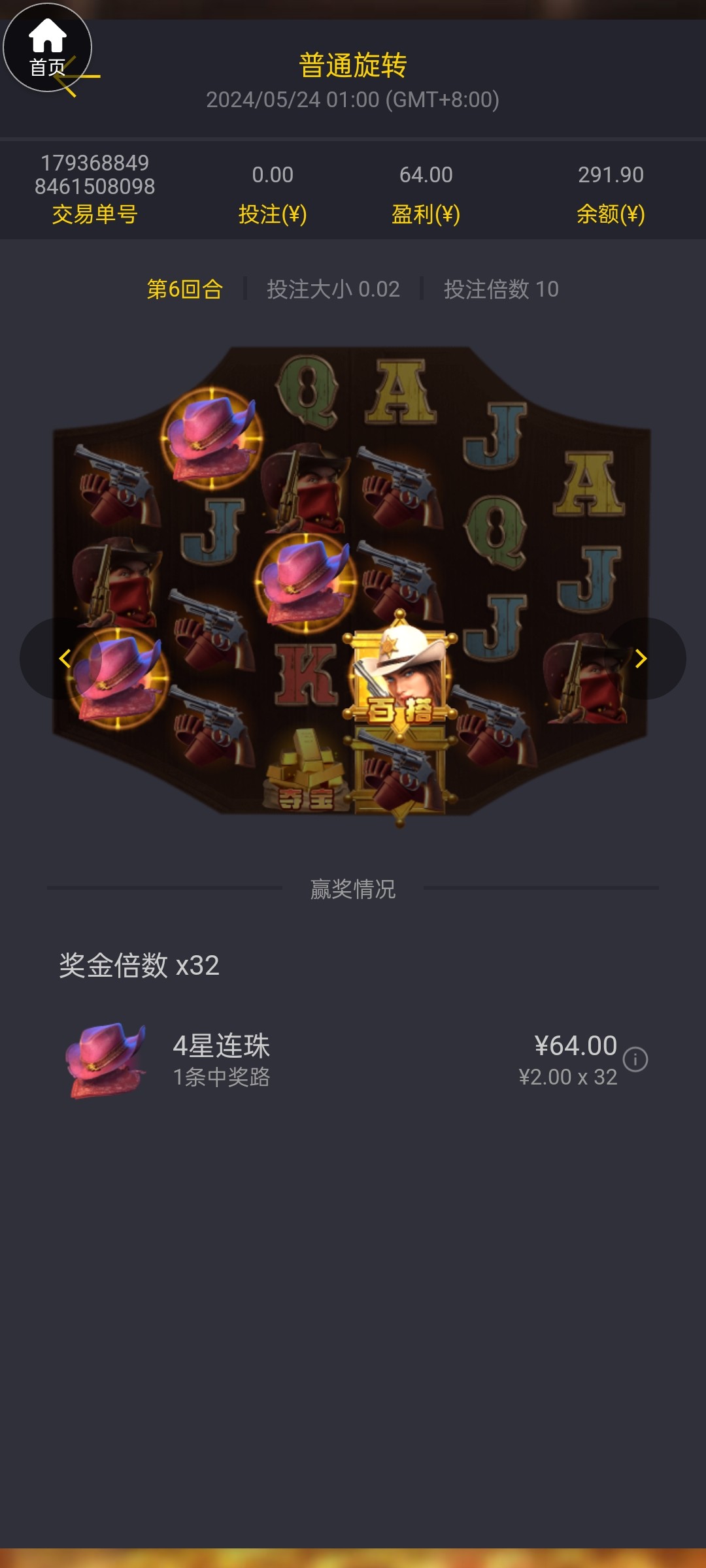This screenshot has height=1568, width=706.
Task: Open info icon beside the ¥64.00 win
Action: tap(635, 1059)
